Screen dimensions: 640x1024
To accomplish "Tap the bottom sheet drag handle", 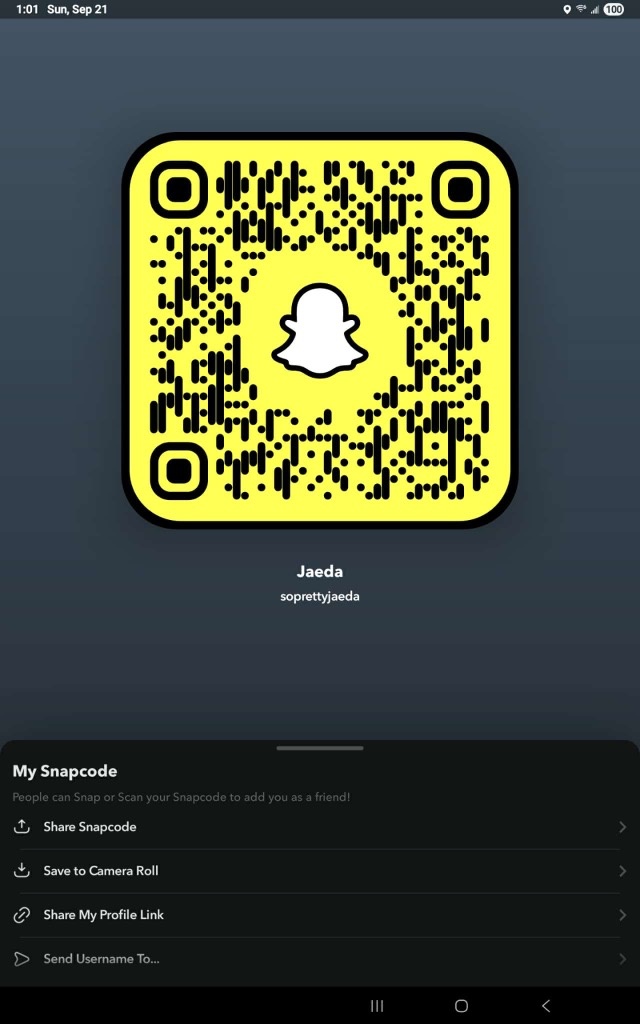I will [320, 748].
